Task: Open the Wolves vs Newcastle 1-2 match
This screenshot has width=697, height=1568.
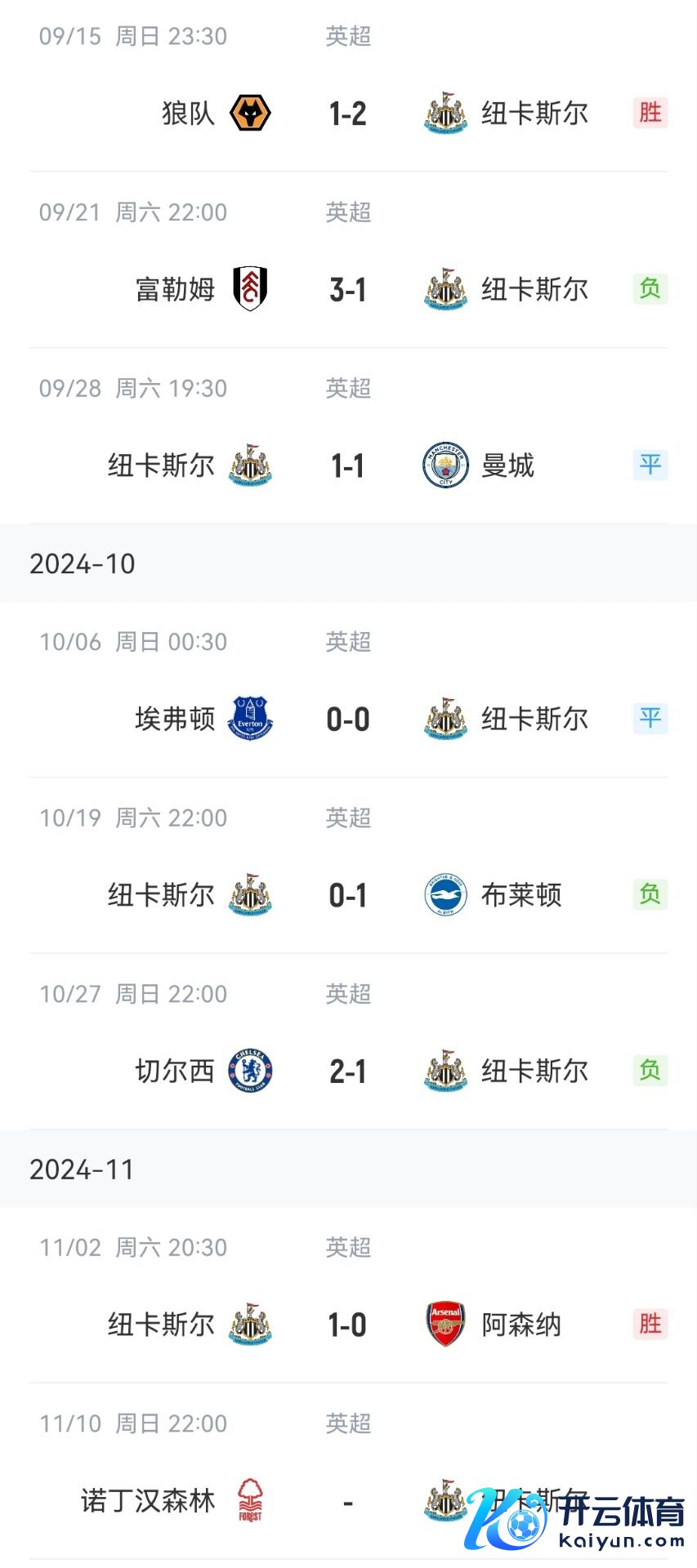Action: pyautogui.click(x=348, y=114)
